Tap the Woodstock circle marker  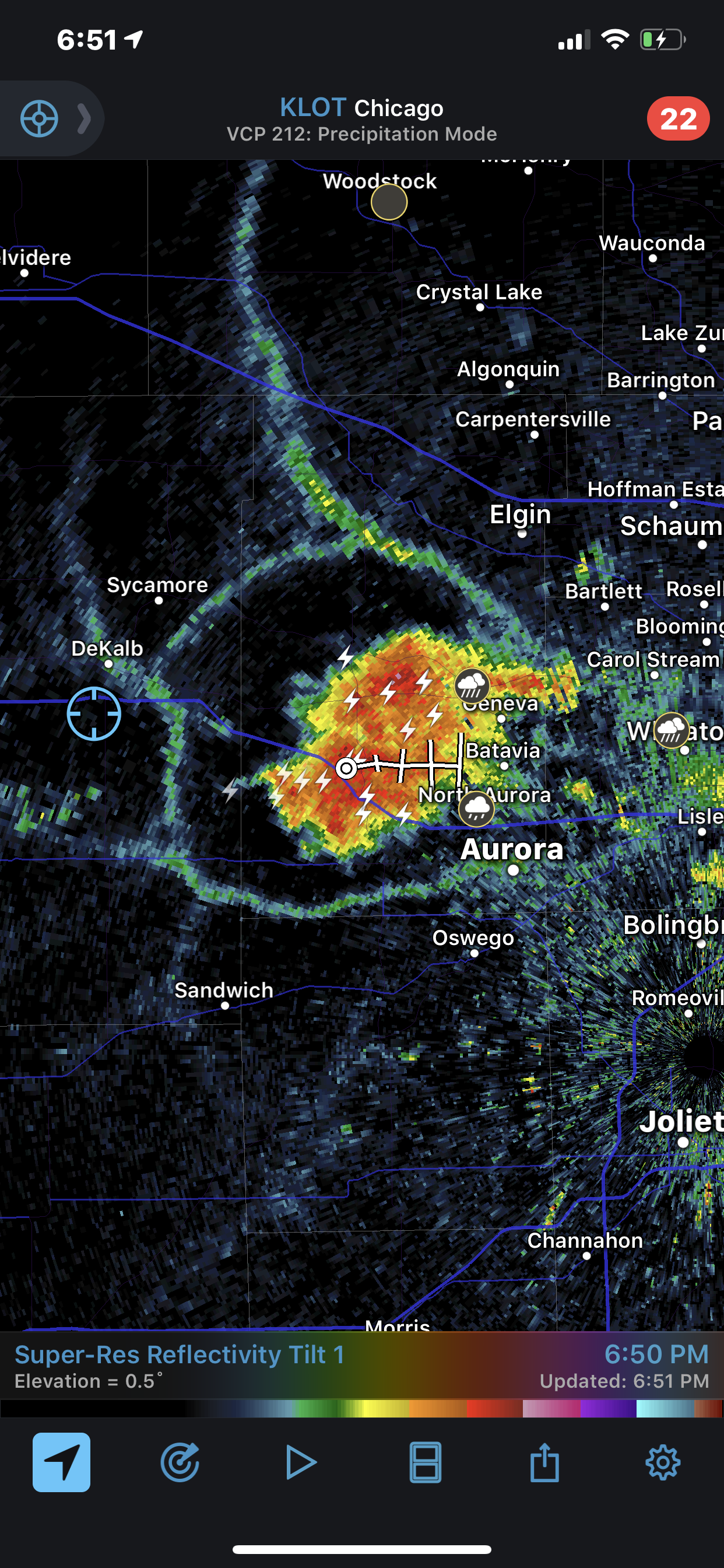click(389, 201)
